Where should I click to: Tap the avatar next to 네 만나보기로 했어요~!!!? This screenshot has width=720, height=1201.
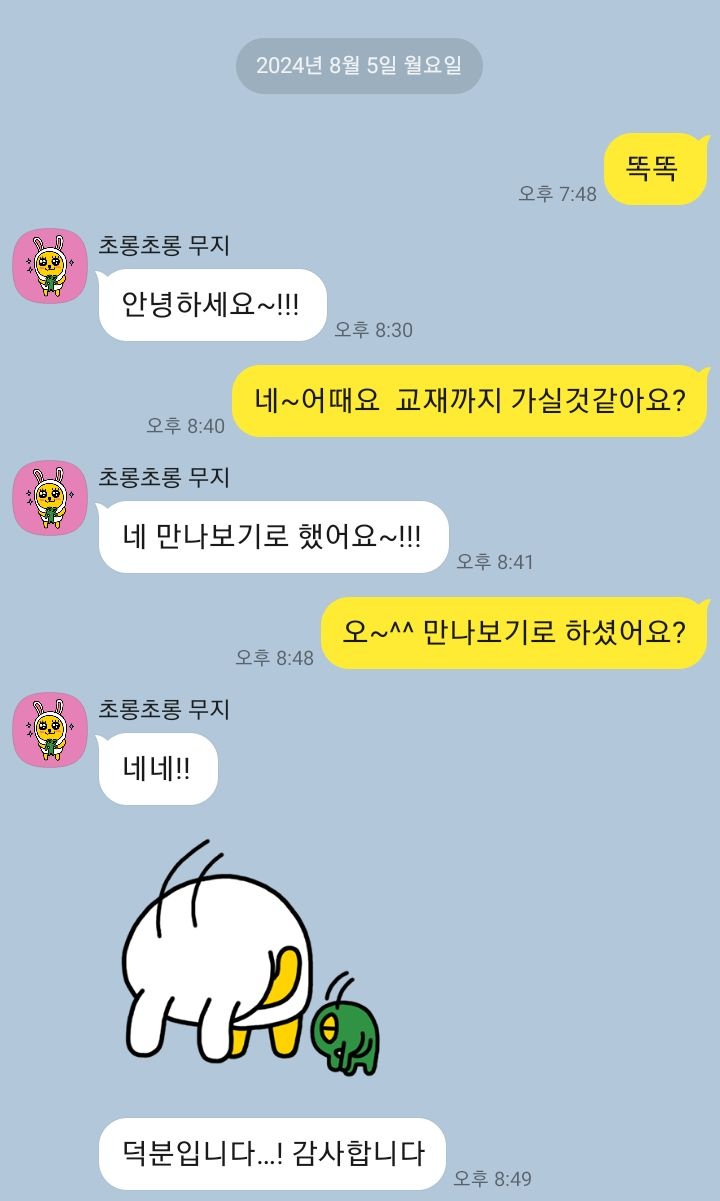click(49, 497)
